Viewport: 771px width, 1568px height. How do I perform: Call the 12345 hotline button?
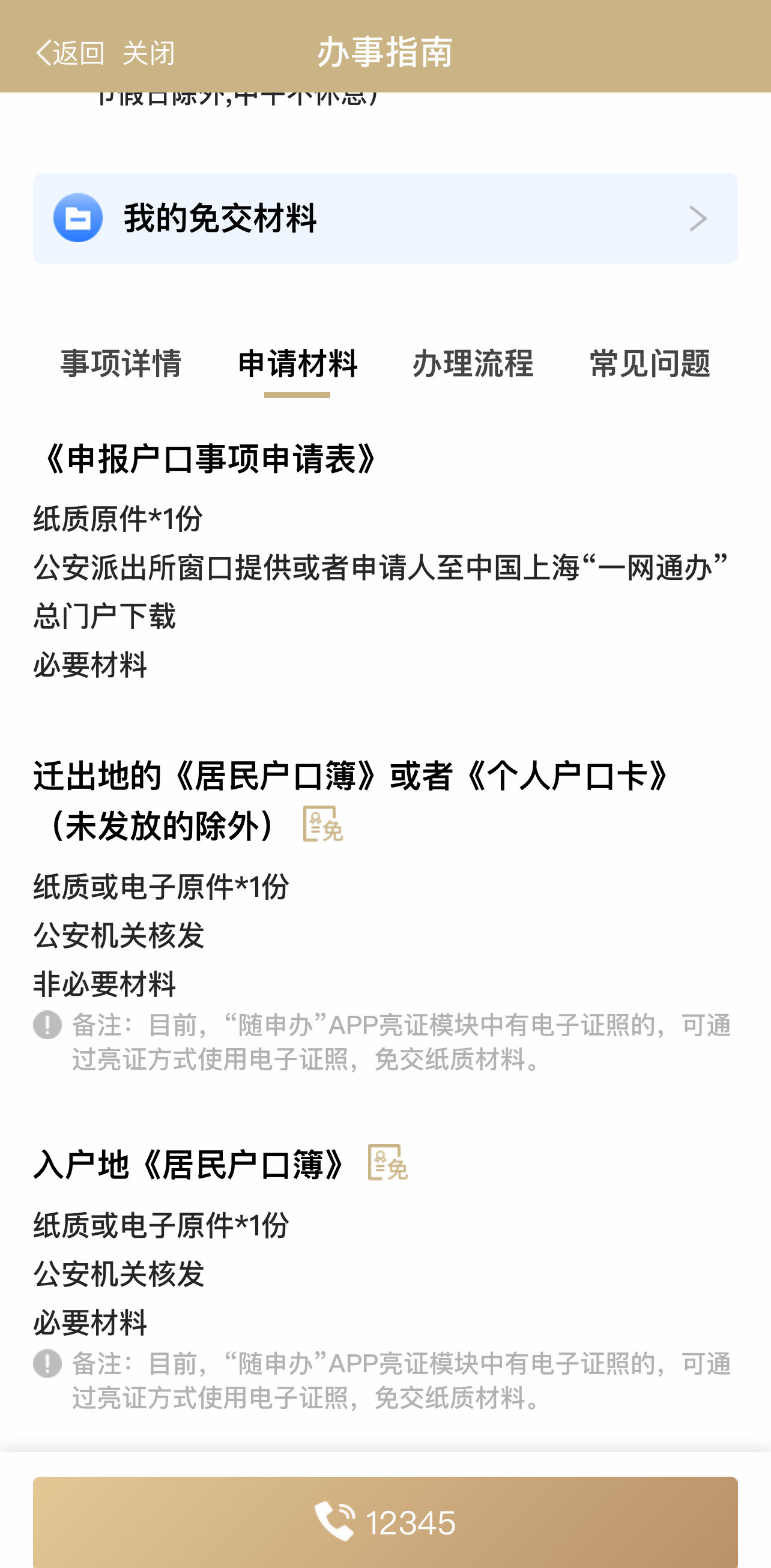385,1522
